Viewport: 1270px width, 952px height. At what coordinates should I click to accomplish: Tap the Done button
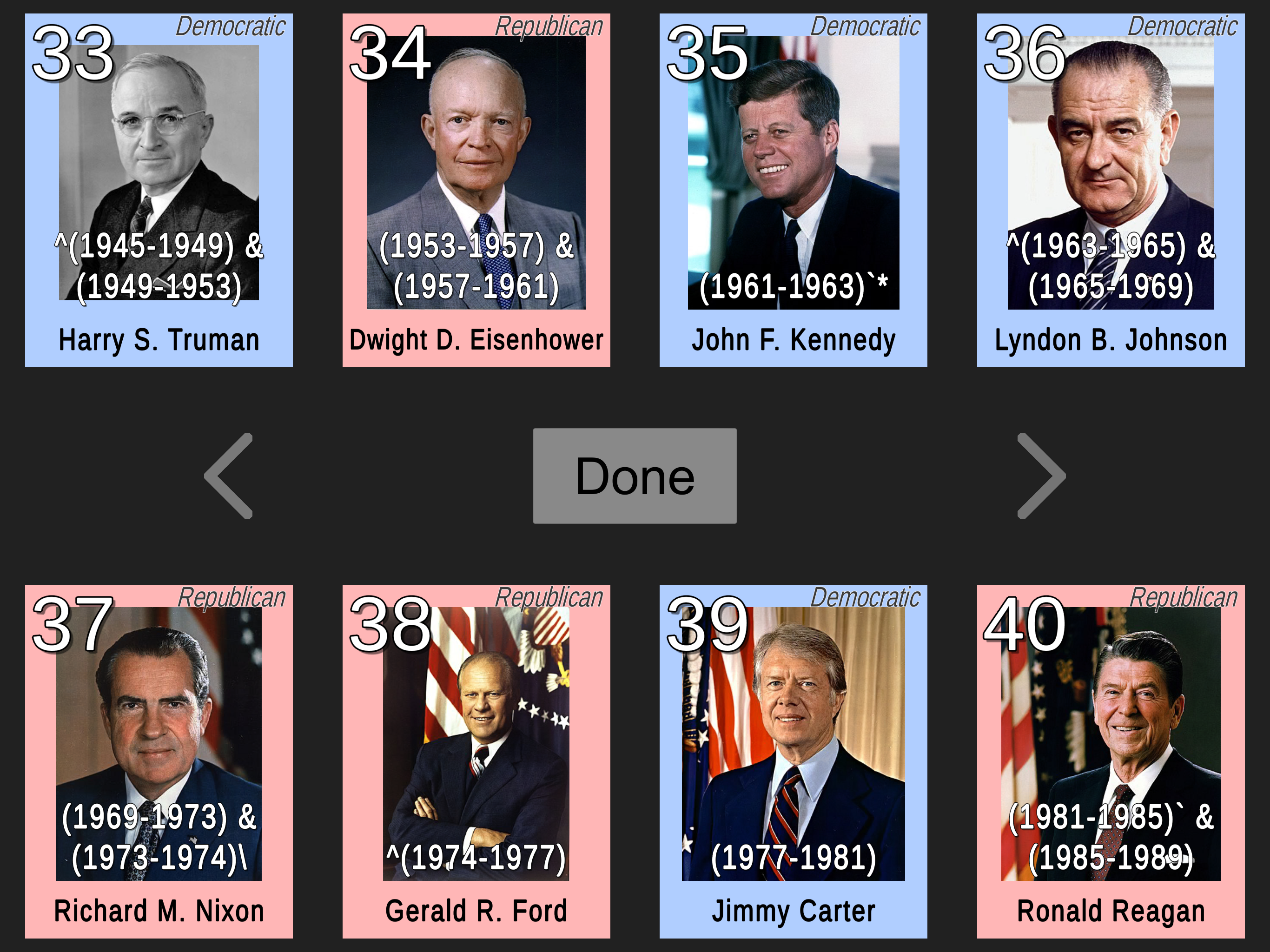pos(635,476)
